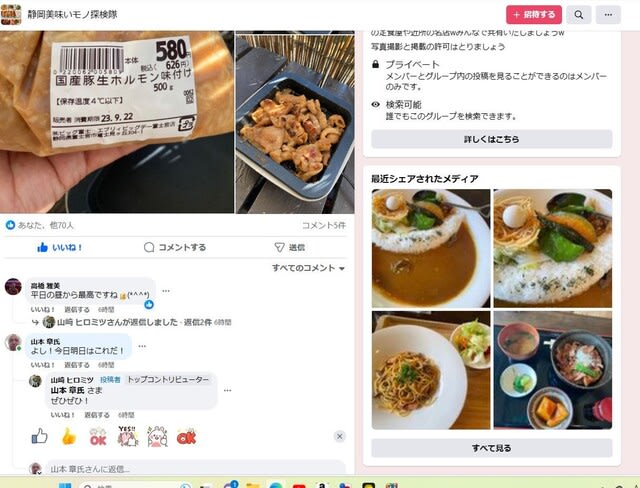The width and height of the screenshot is (640, 488).
Task: Tap すべて見る to view all media
Action: [491, 447]
